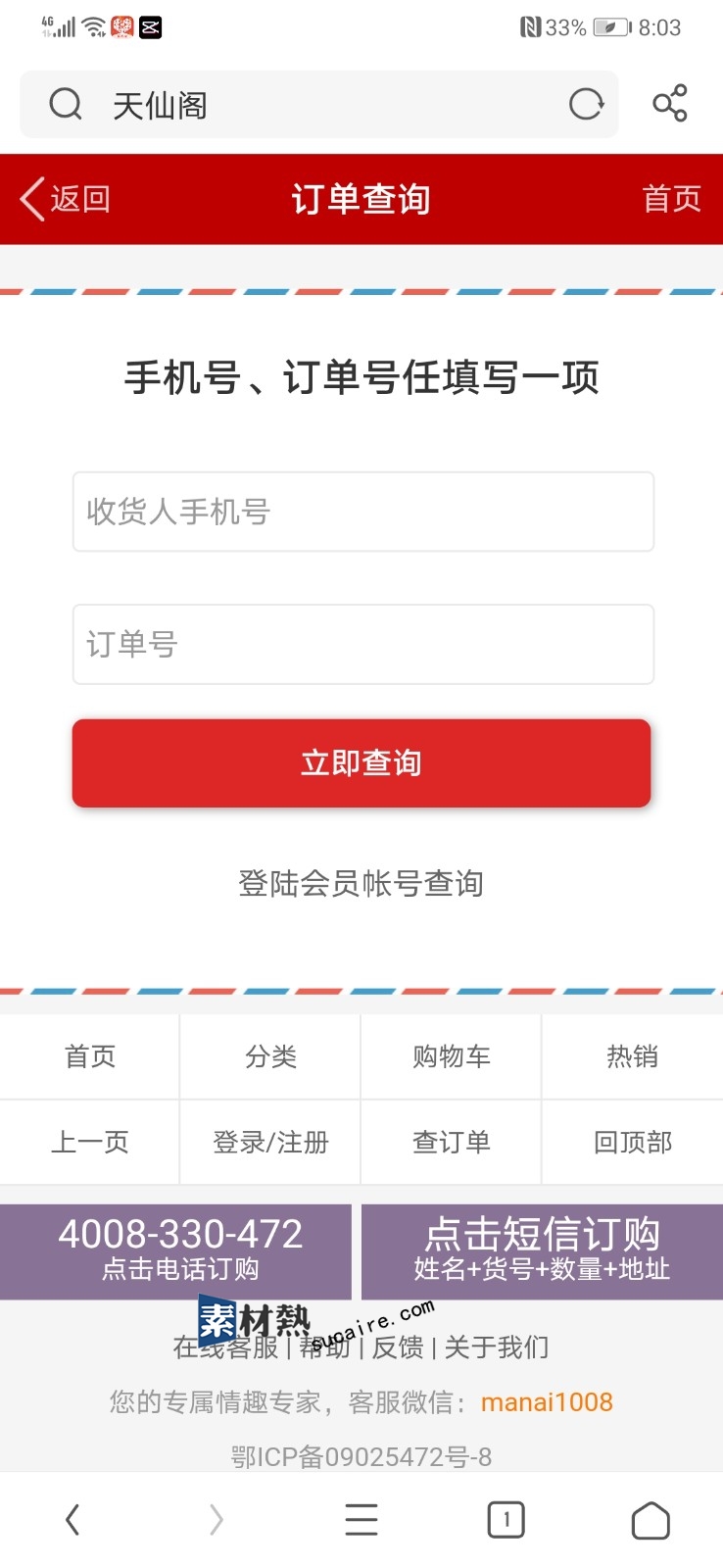The image size is (723, 1568).
Task: Focus the 收货人手机号 field
Action: 363,512
